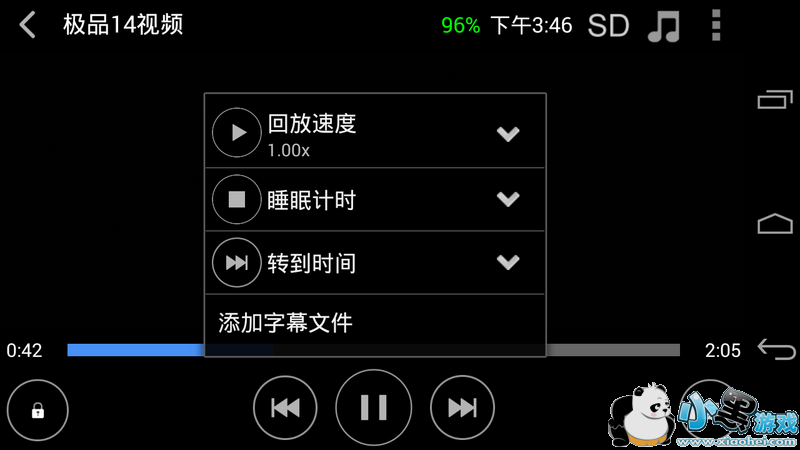Viewport: 800px width, 450px height.
Task: Expand the 转到时间 go-to-time option
Action: (x=508, y=262)
